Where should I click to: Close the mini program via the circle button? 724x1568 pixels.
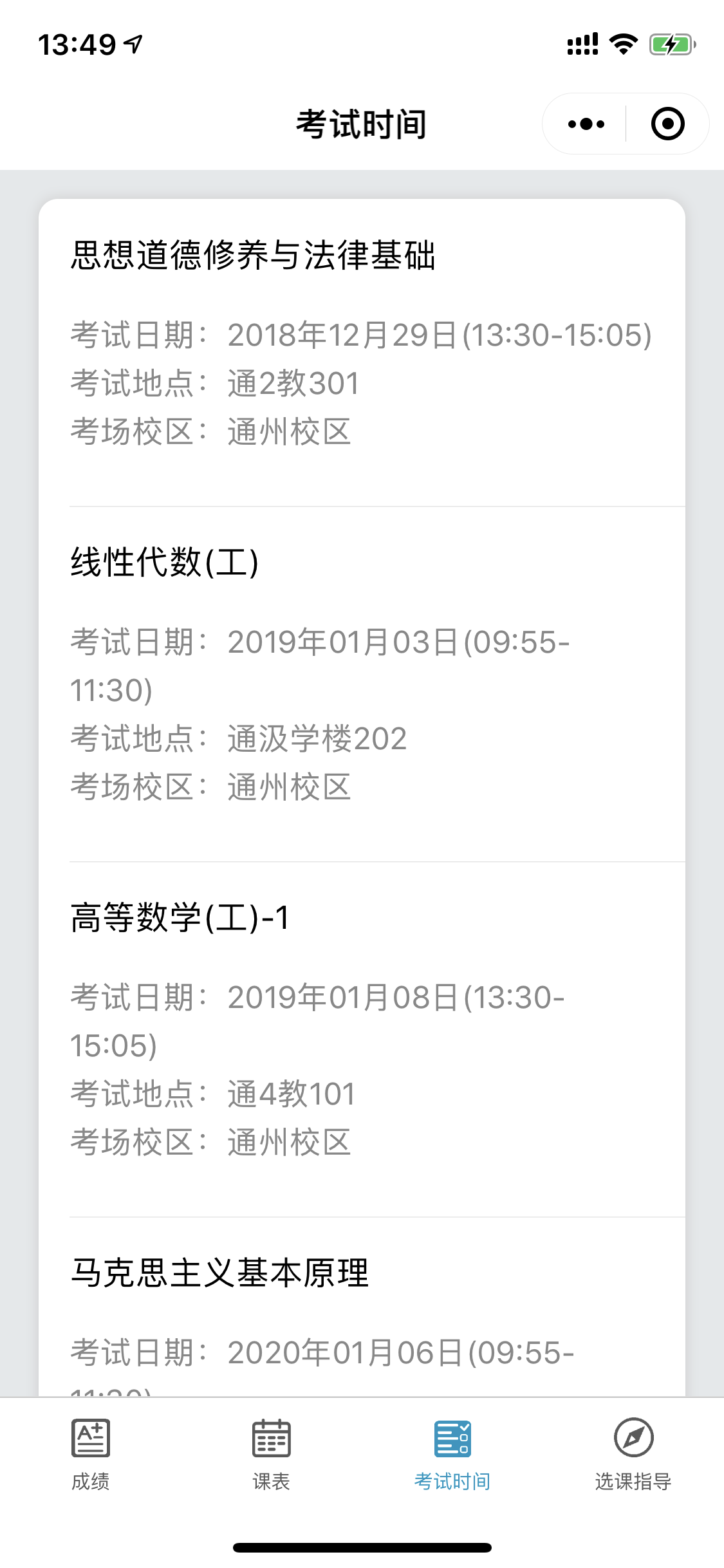tap(667, 124)
